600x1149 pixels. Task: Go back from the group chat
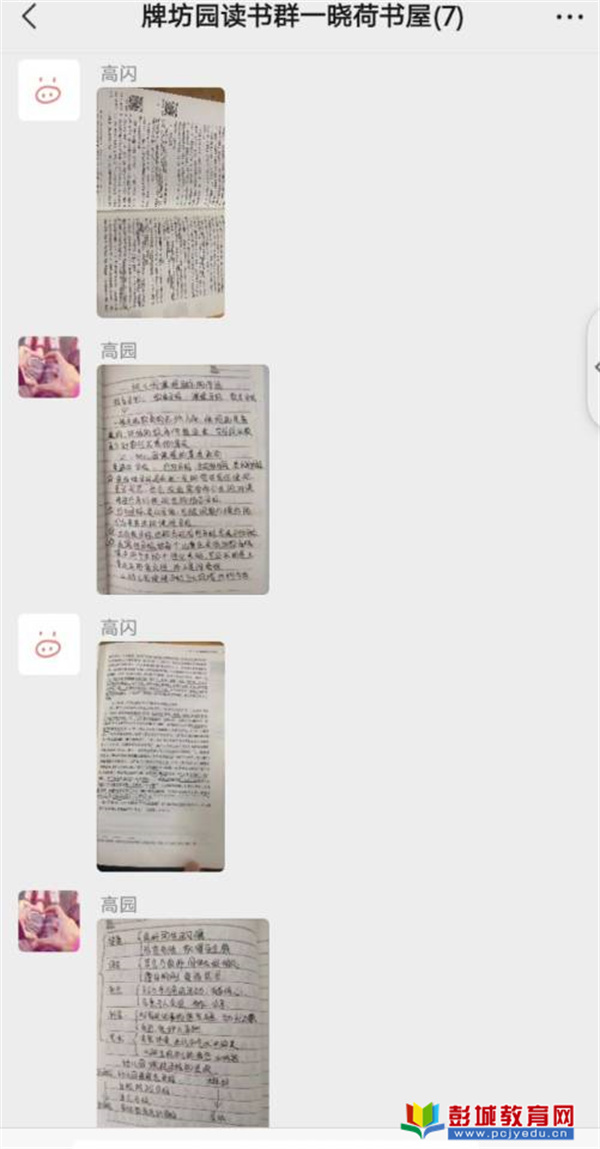tap(29, 17)
